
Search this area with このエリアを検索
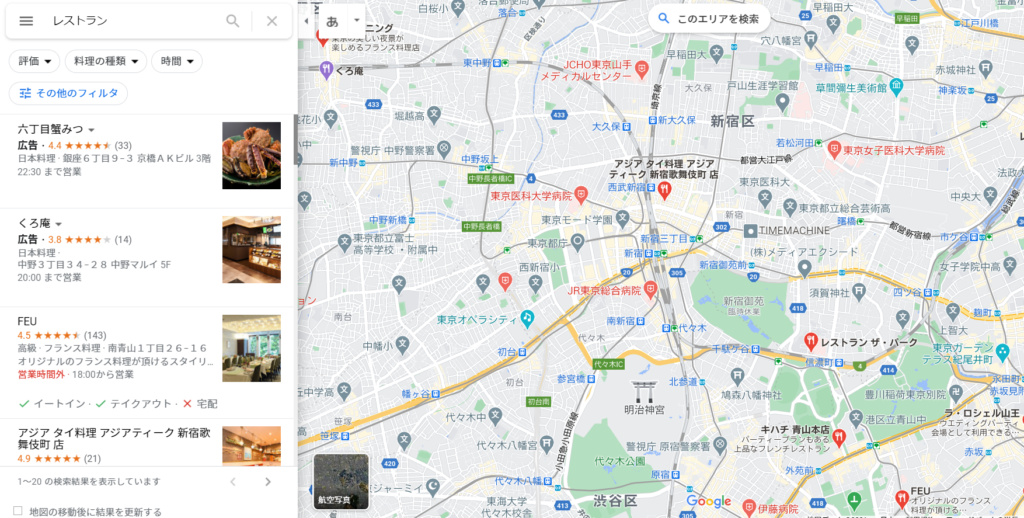pos(707,19)
